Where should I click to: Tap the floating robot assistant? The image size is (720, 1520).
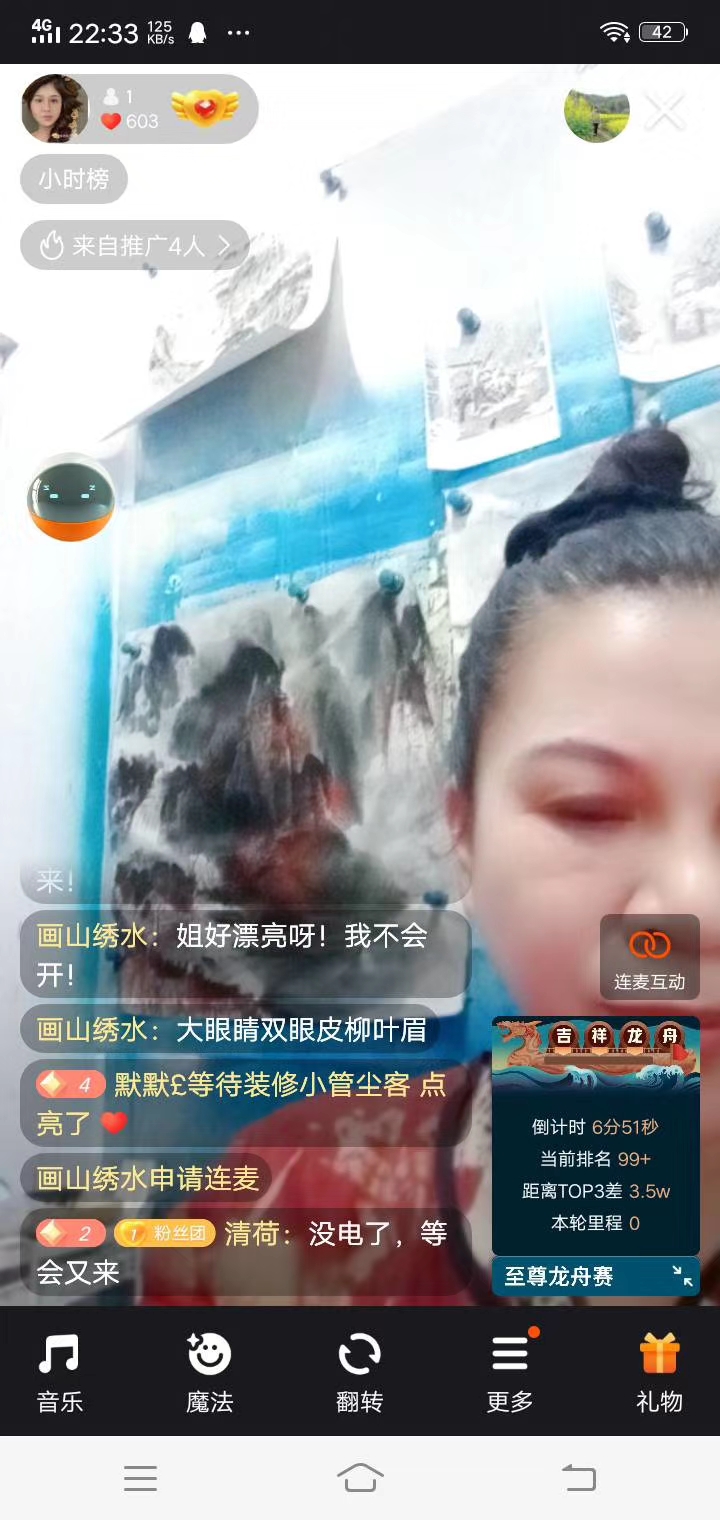click(70, 498)
